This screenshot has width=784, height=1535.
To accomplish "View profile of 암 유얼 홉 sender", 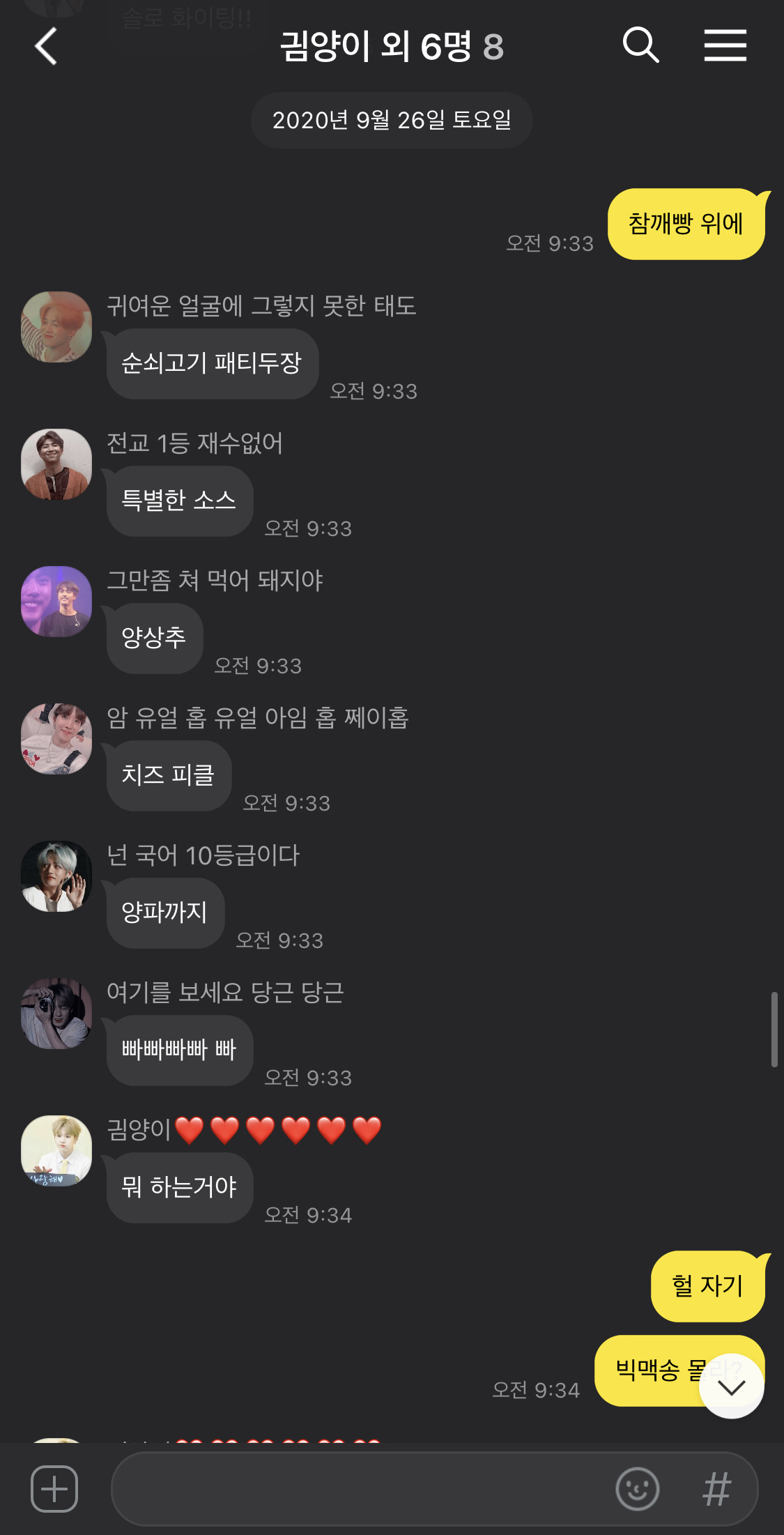I will [x=56, y=739].
